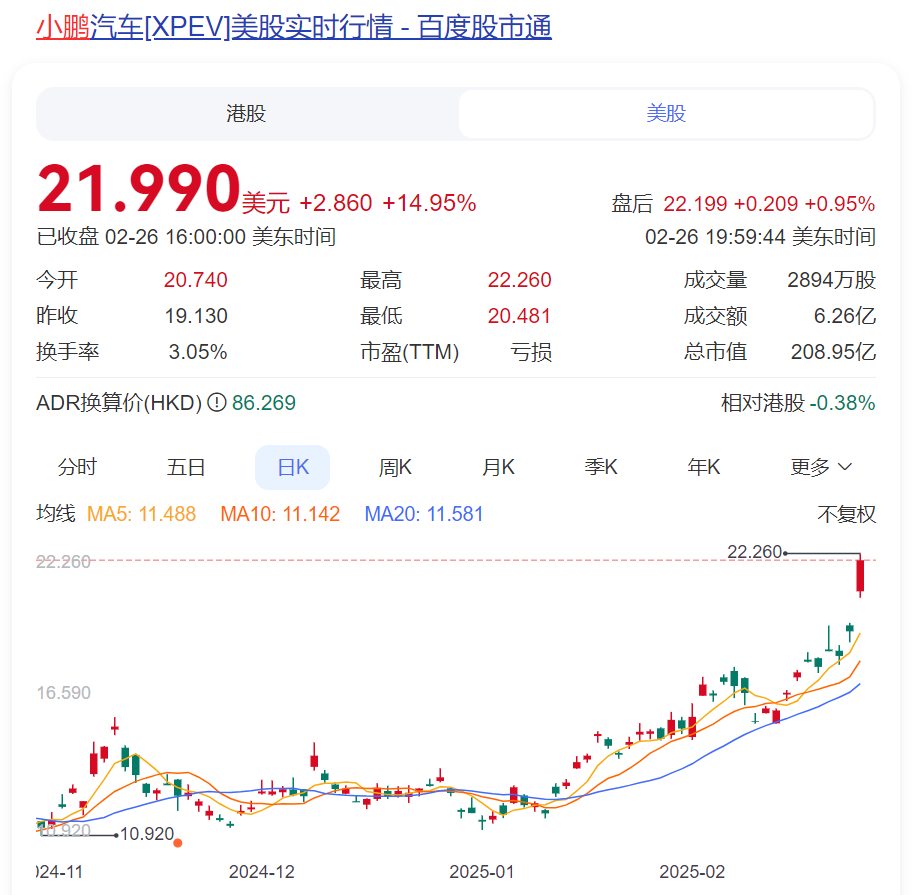Tap the ADR换算价 info icon
This screenshot has width=922, height=895.
click(217, 403)
